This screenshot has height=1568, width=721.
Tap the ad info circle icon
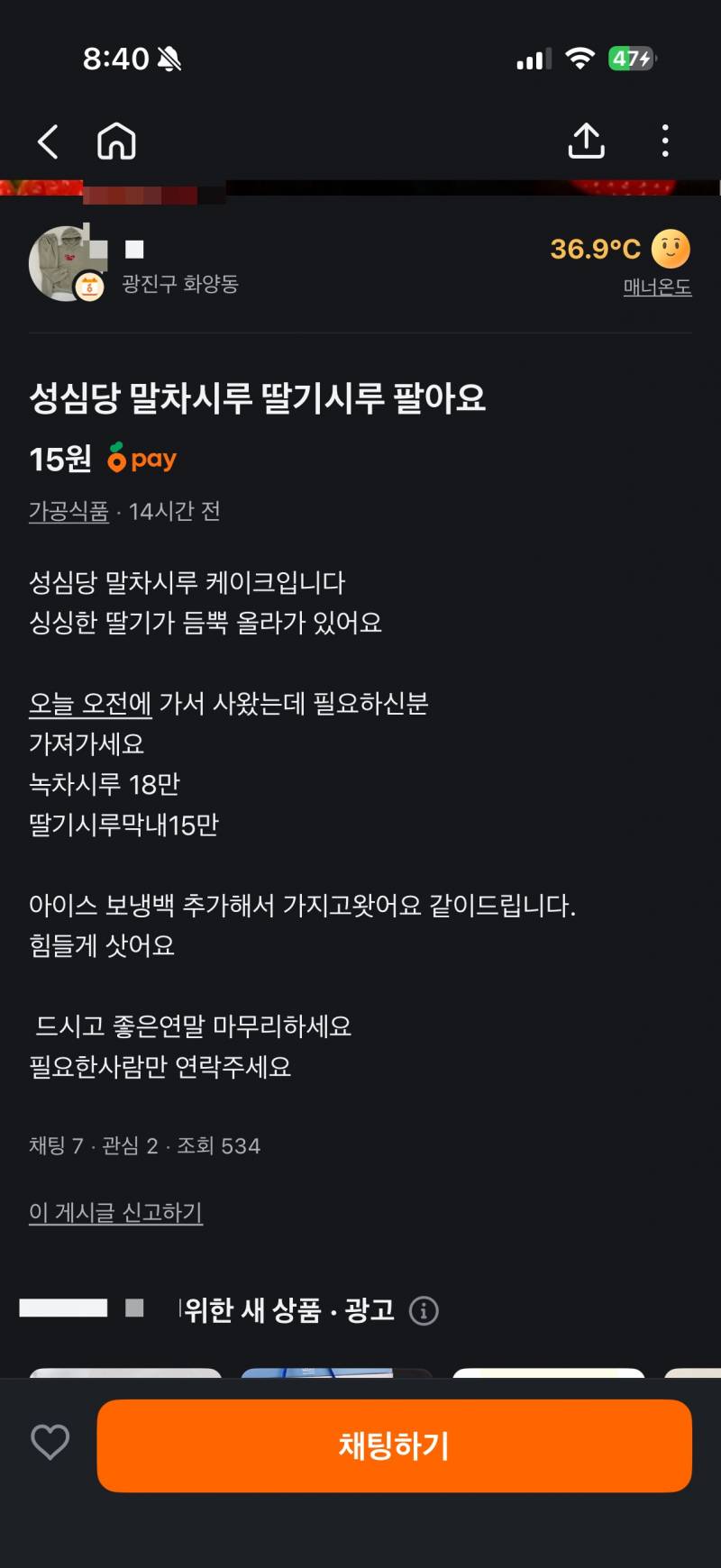click(x=424, y=1312)
